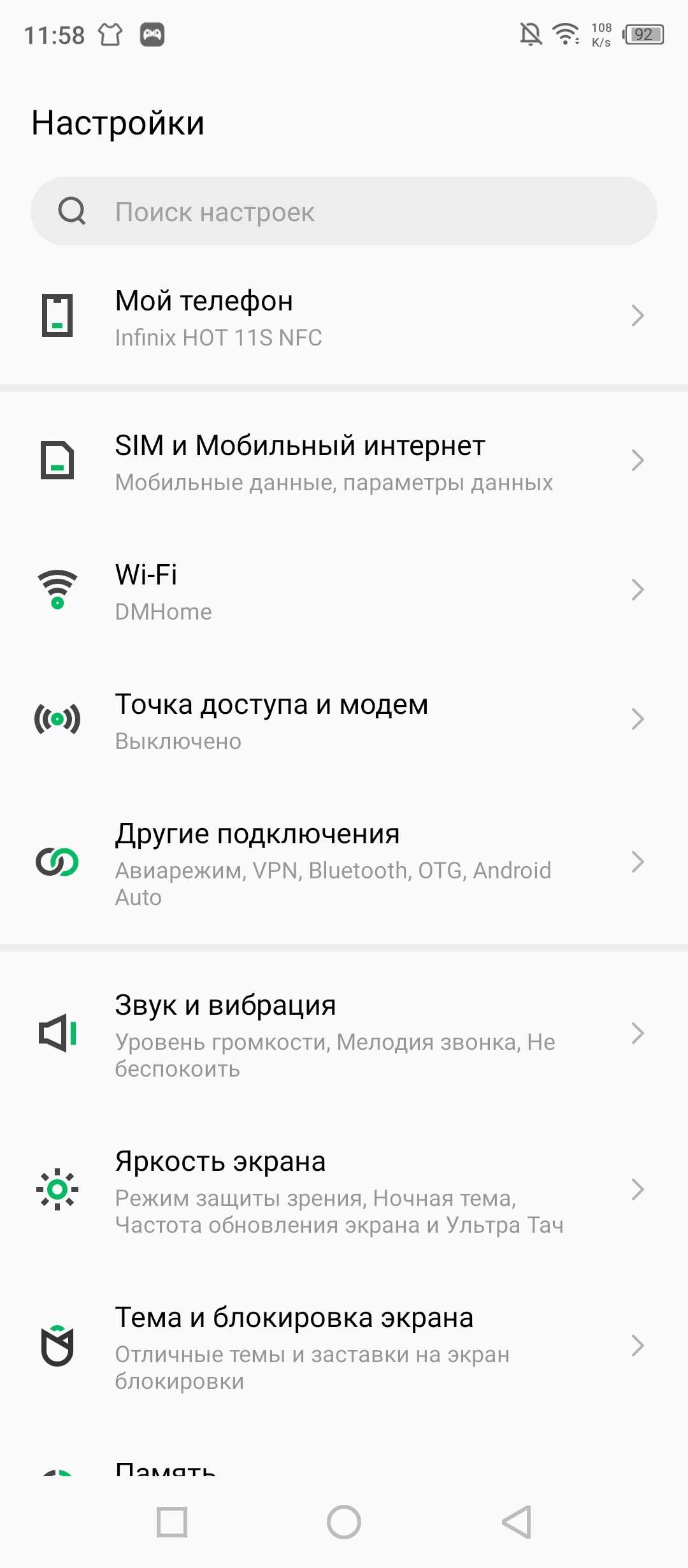Screen dimensions: 688x1568
Task: Open Тема и блокировка экрана
Action: pos(344,1346)
